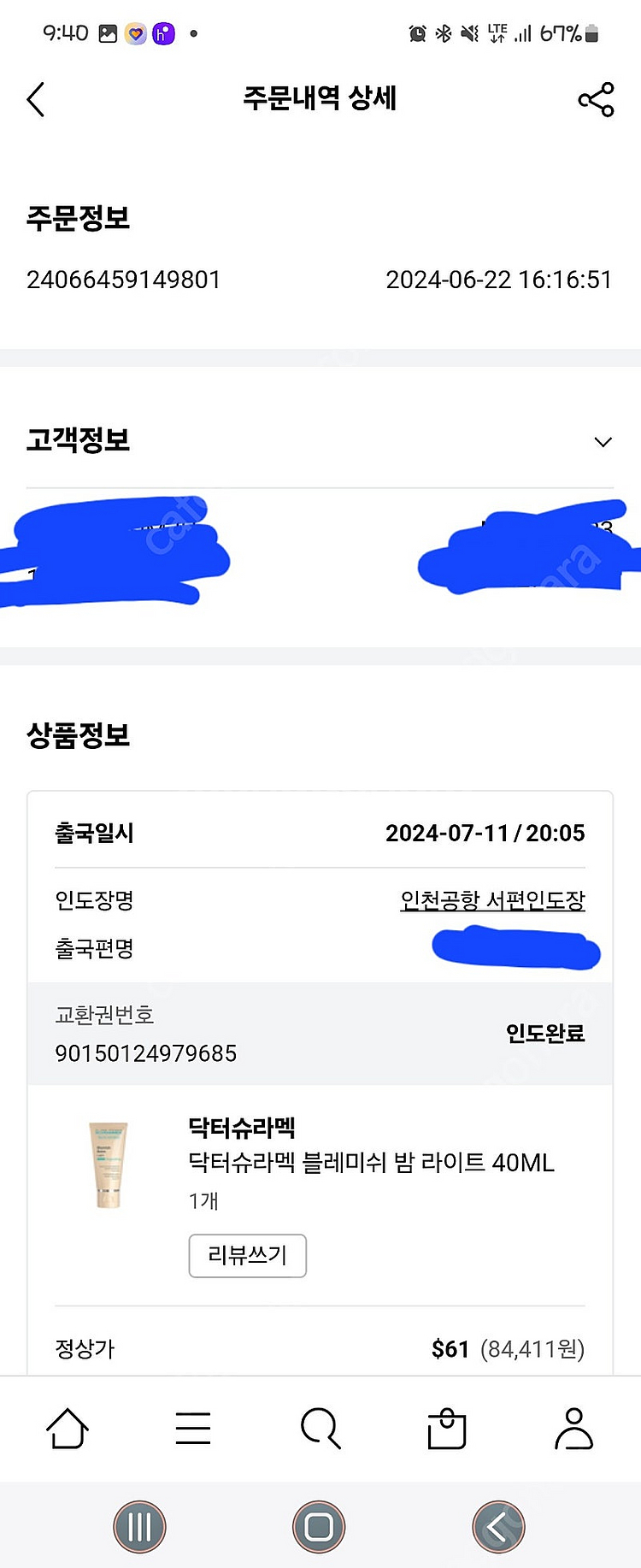Tap the 리뷰쓰기 button
641x1568 pixels.
coord(247,1255)
